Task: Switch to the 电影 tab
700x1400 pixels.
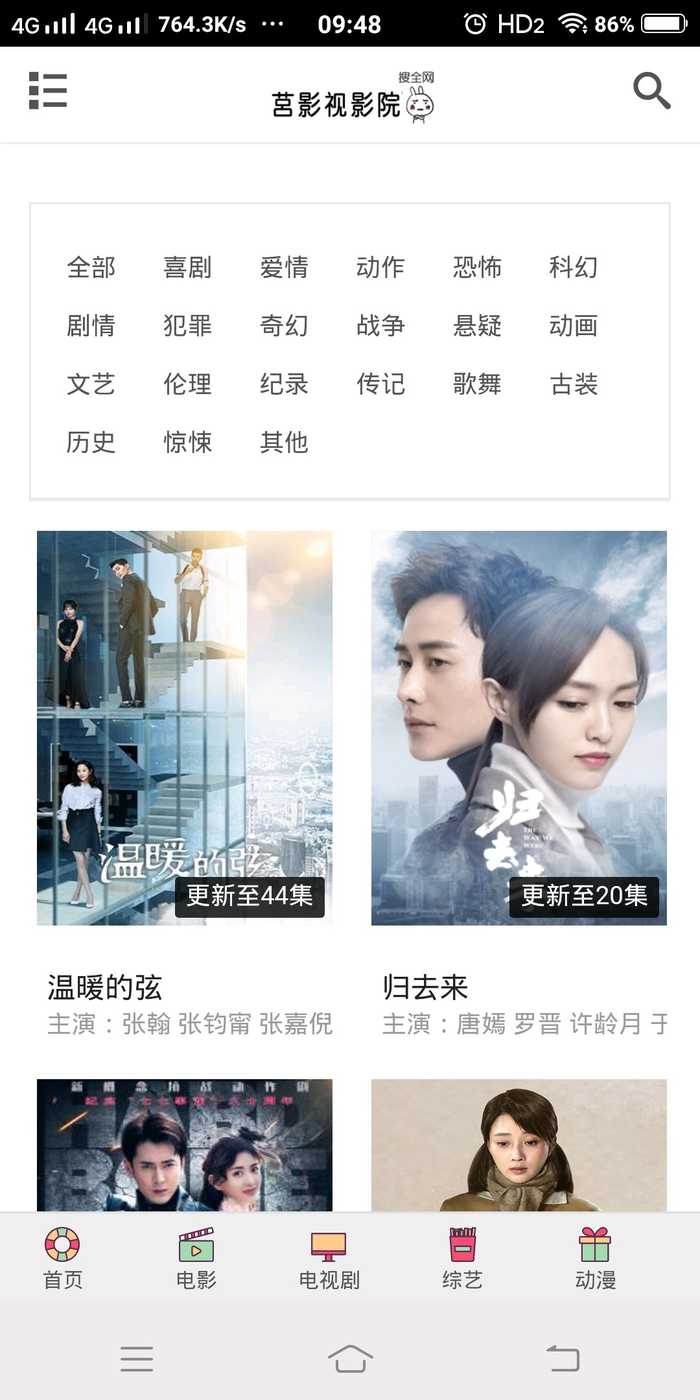Action: coord(196,1258)
